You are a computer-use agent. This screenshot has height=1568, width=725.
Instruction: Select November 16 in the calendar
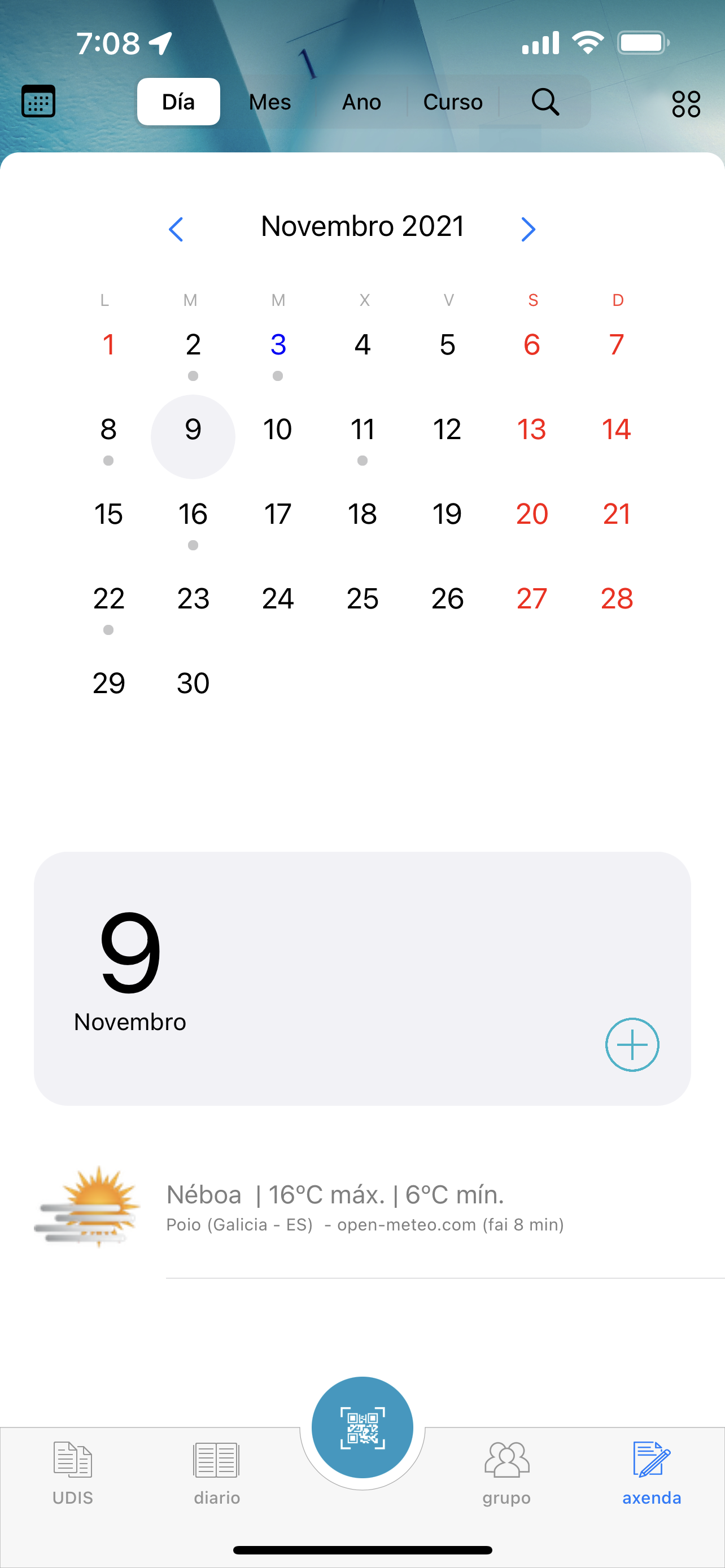coord(193,515)
